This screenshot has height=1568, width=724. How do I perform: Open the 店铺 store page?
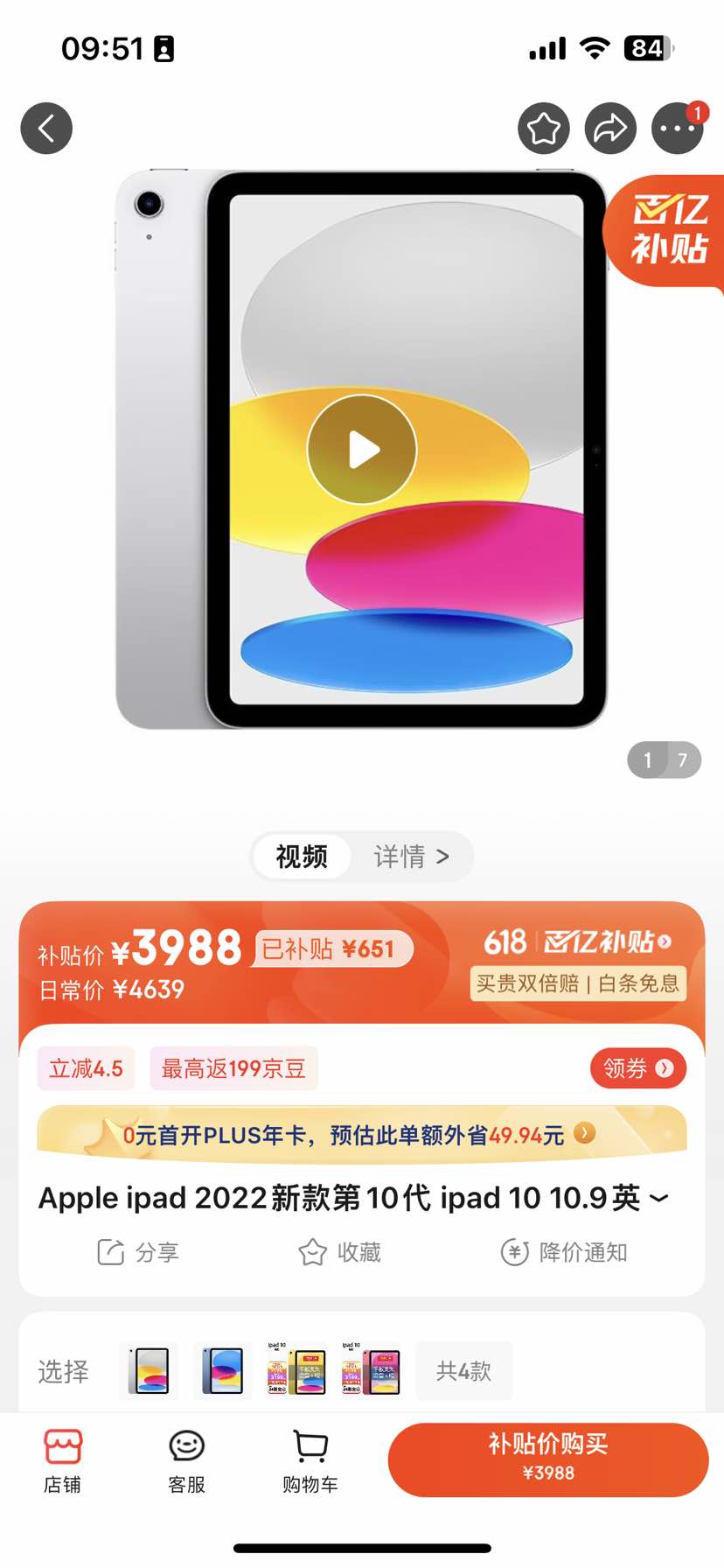(63, 1460)
